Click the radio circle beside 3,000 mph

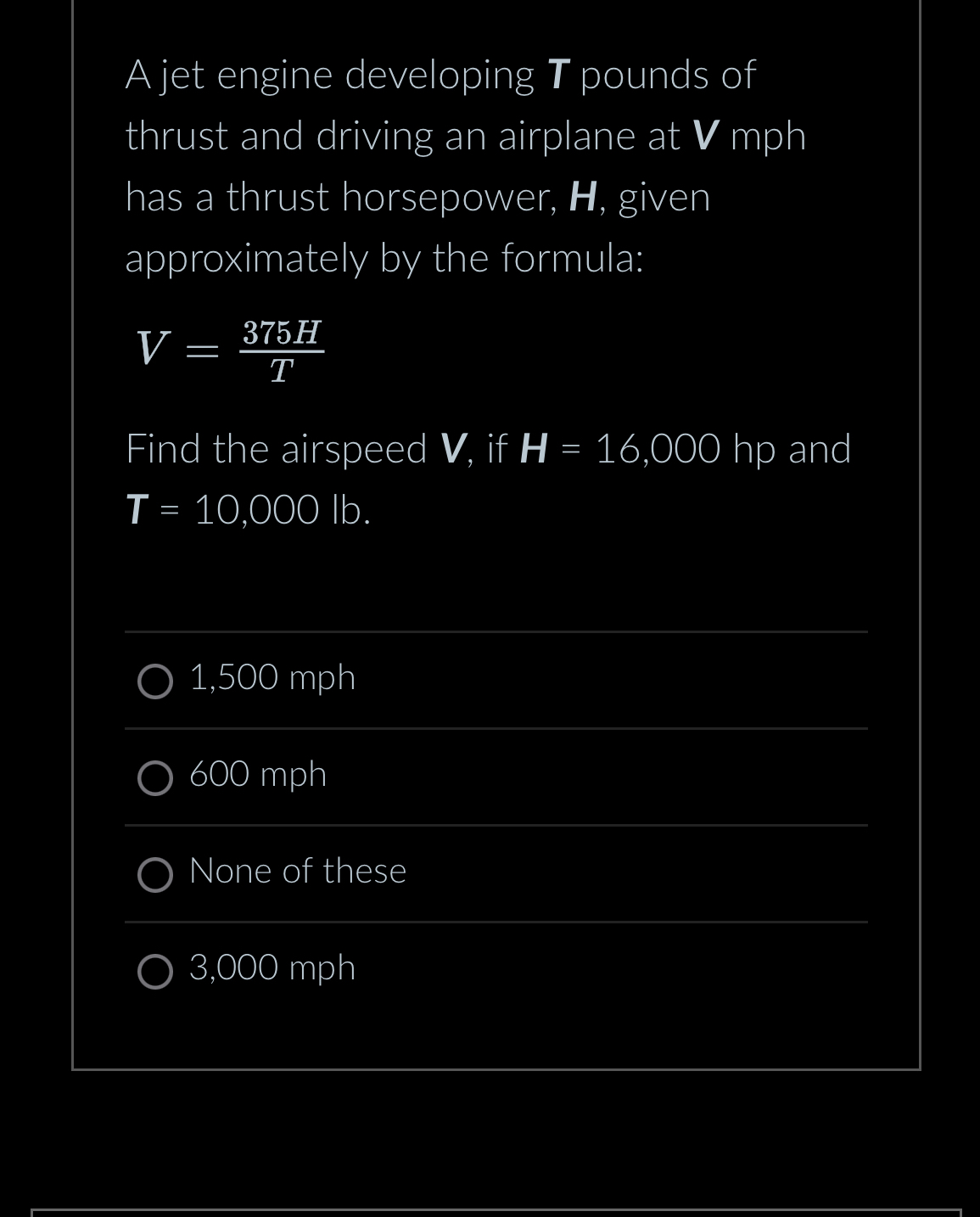pyautogui.click(x=156, y=970)
